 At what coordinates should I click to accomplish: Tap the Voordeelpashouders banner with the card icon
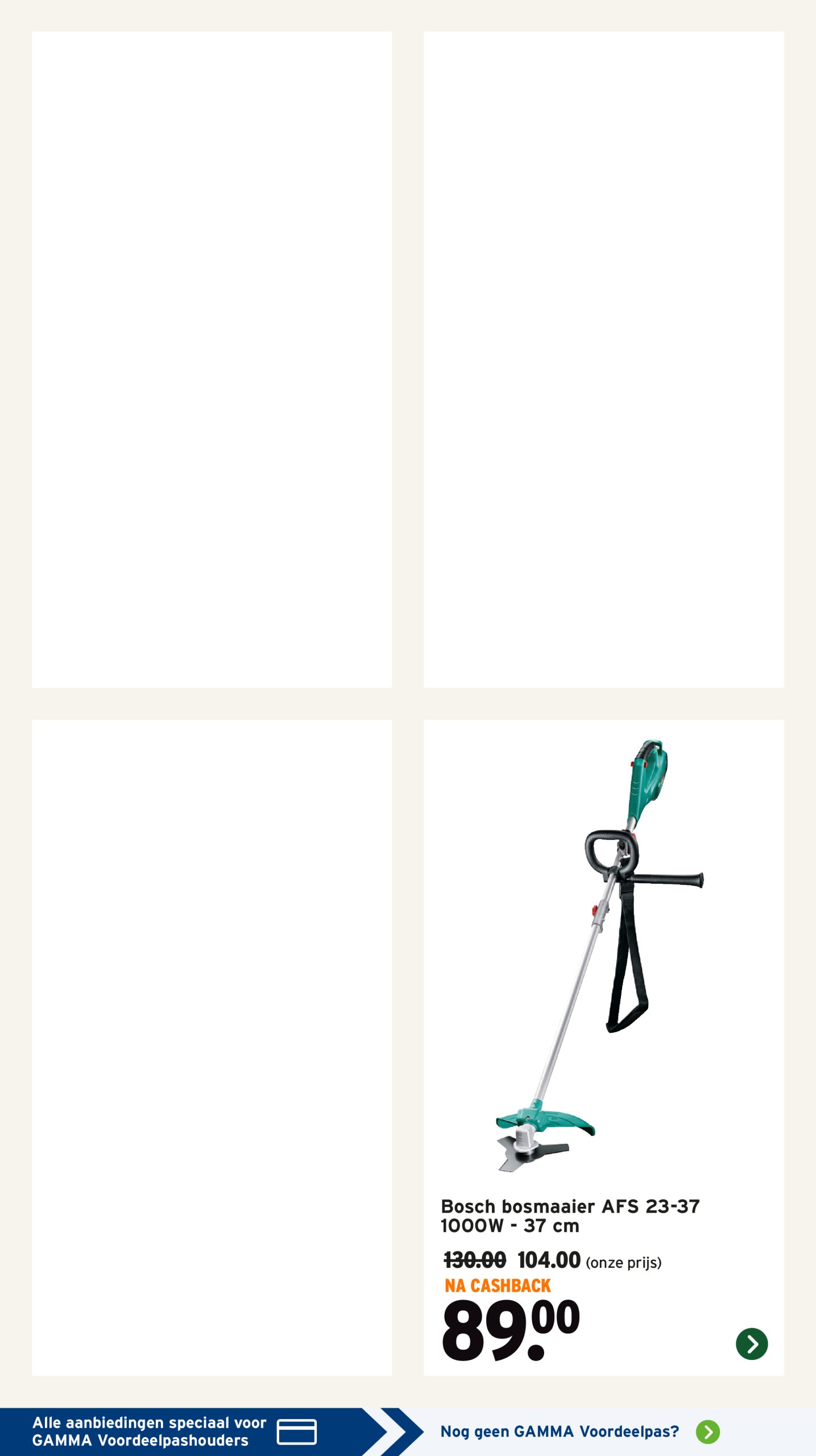pyautogui.click(x=176, y=1432)
